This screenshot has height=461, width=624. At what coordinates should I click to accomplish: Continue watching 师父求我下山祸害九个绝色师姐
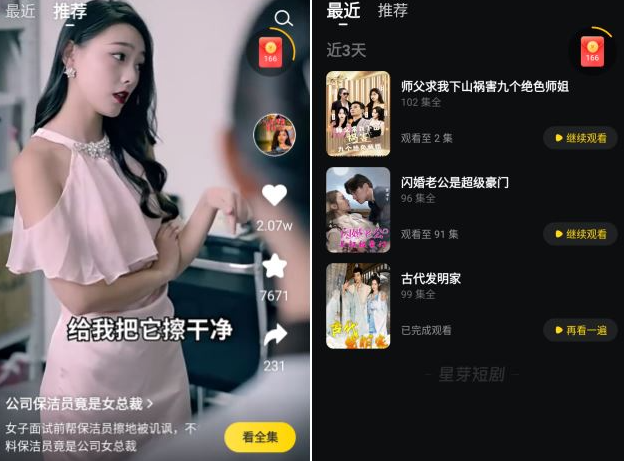click(x=580, y=138)
